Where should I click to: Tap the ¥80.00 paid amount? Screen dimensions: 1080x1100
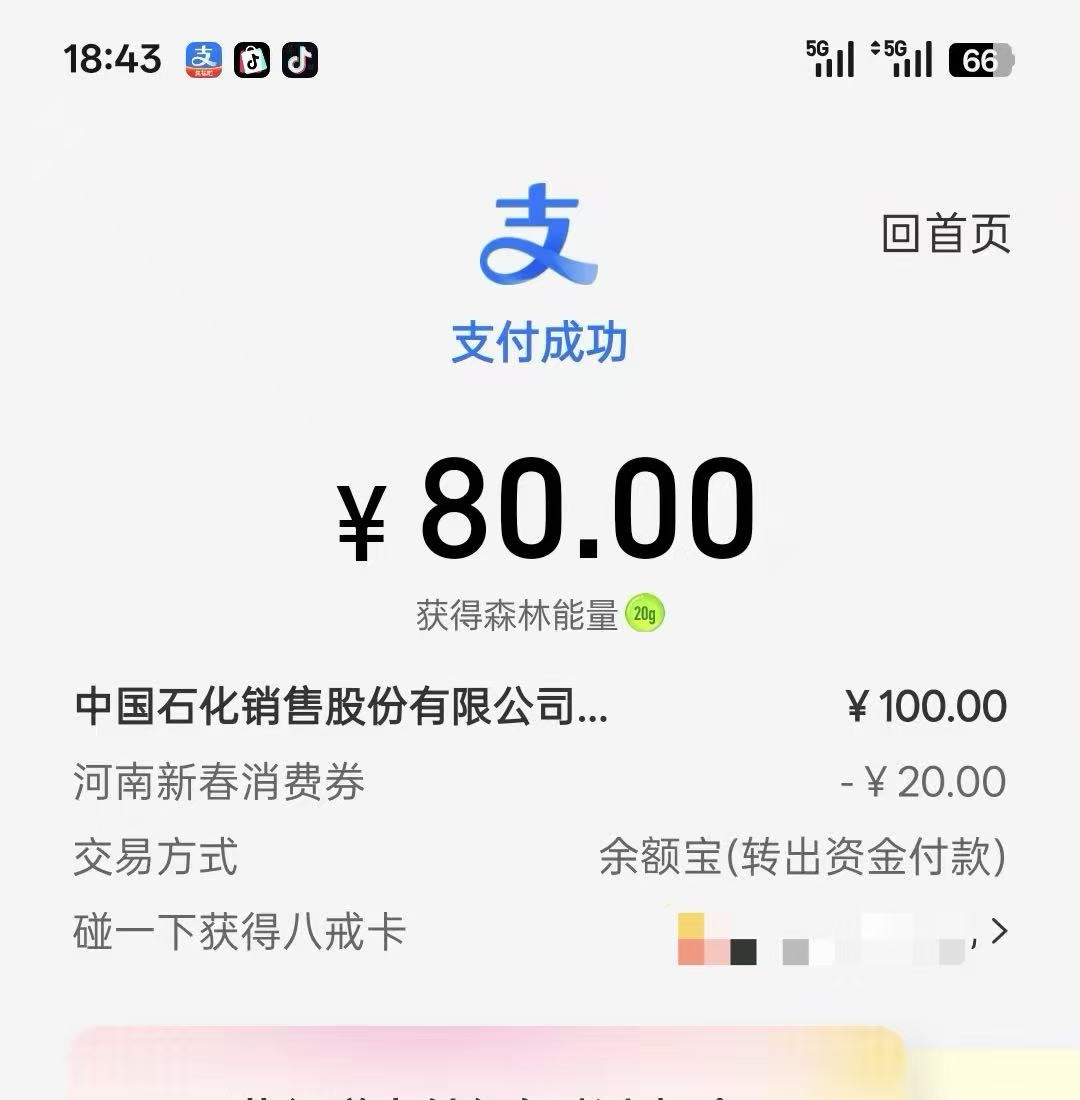tap(540, 508)
